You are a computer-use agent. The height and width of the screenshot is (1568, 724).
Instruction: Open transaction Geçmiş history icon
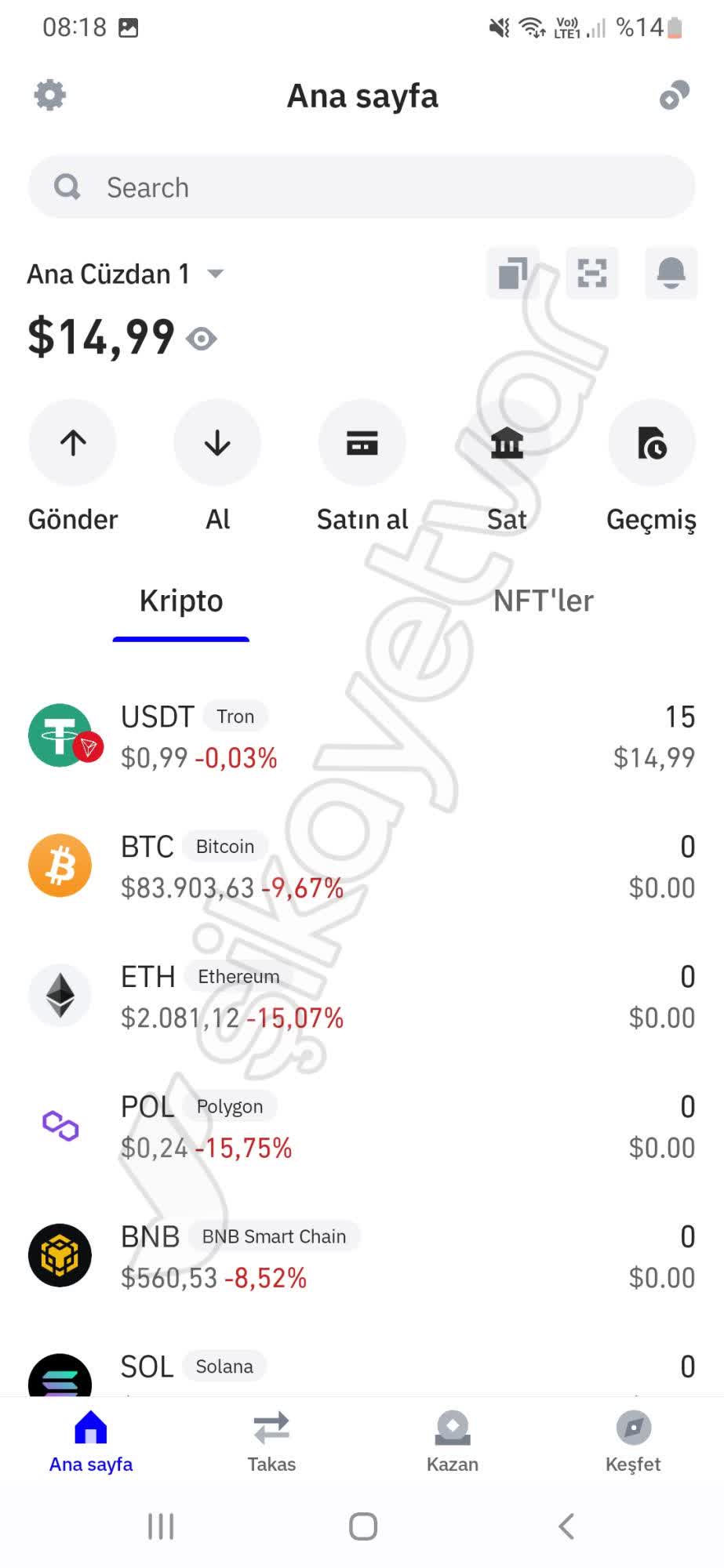point(652,443)
